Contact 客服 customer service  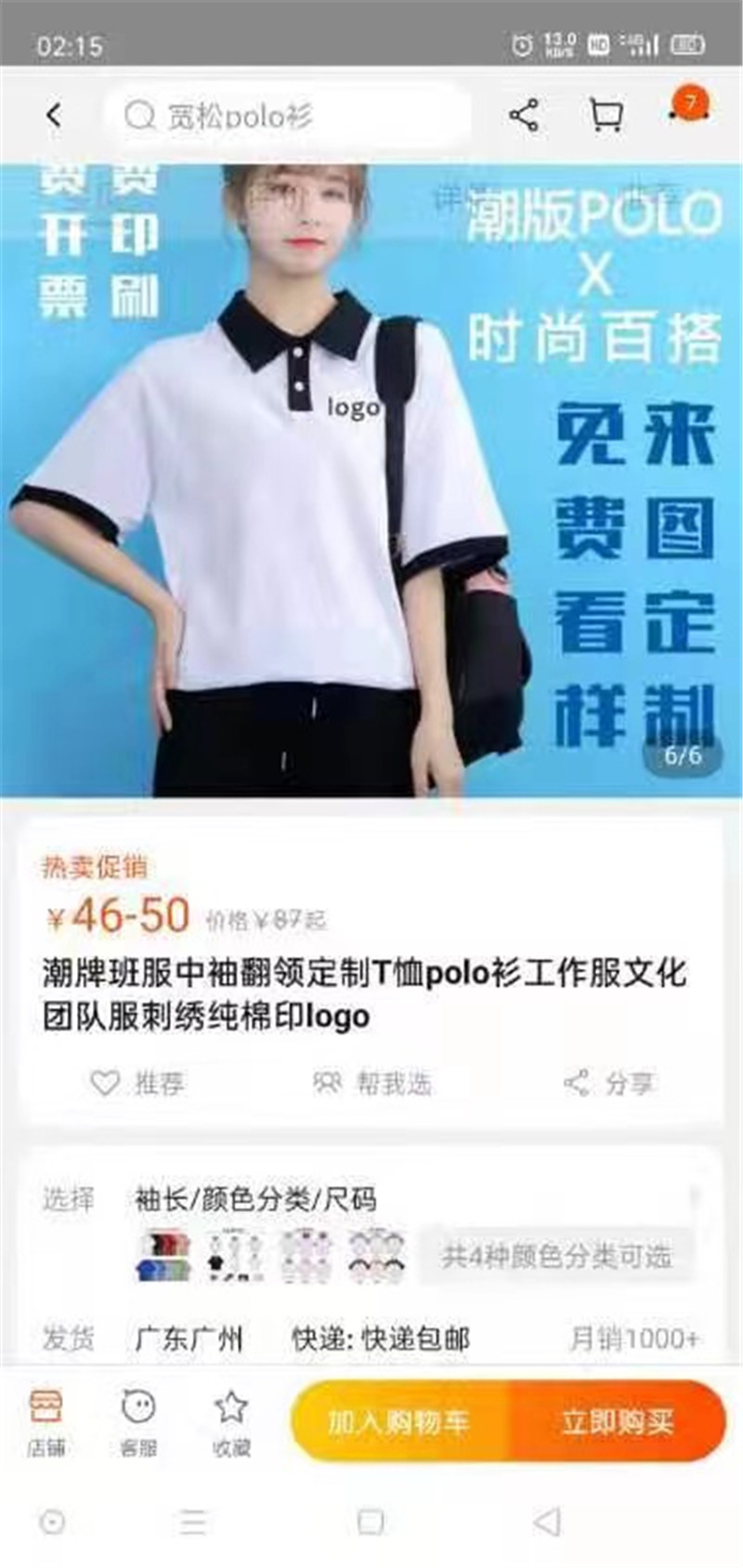click(x=138, y=1421)
